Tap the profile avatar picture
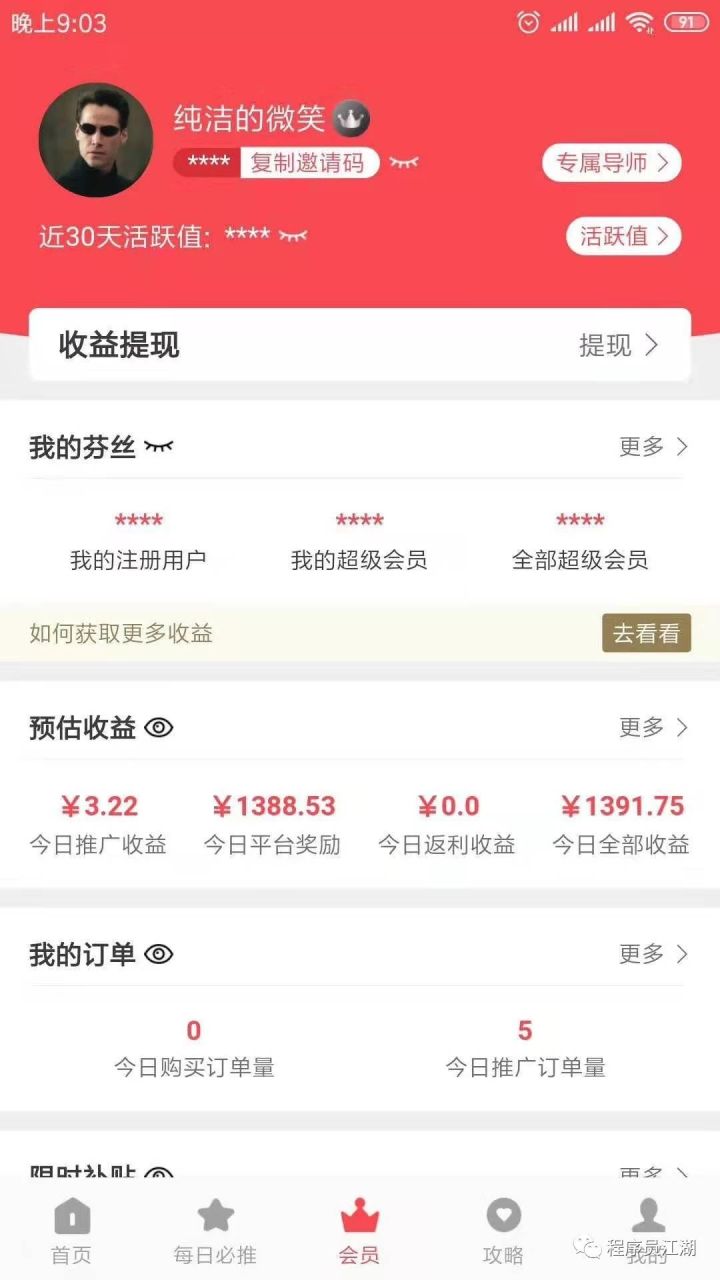720x1280 pixels. pos(96,140)
